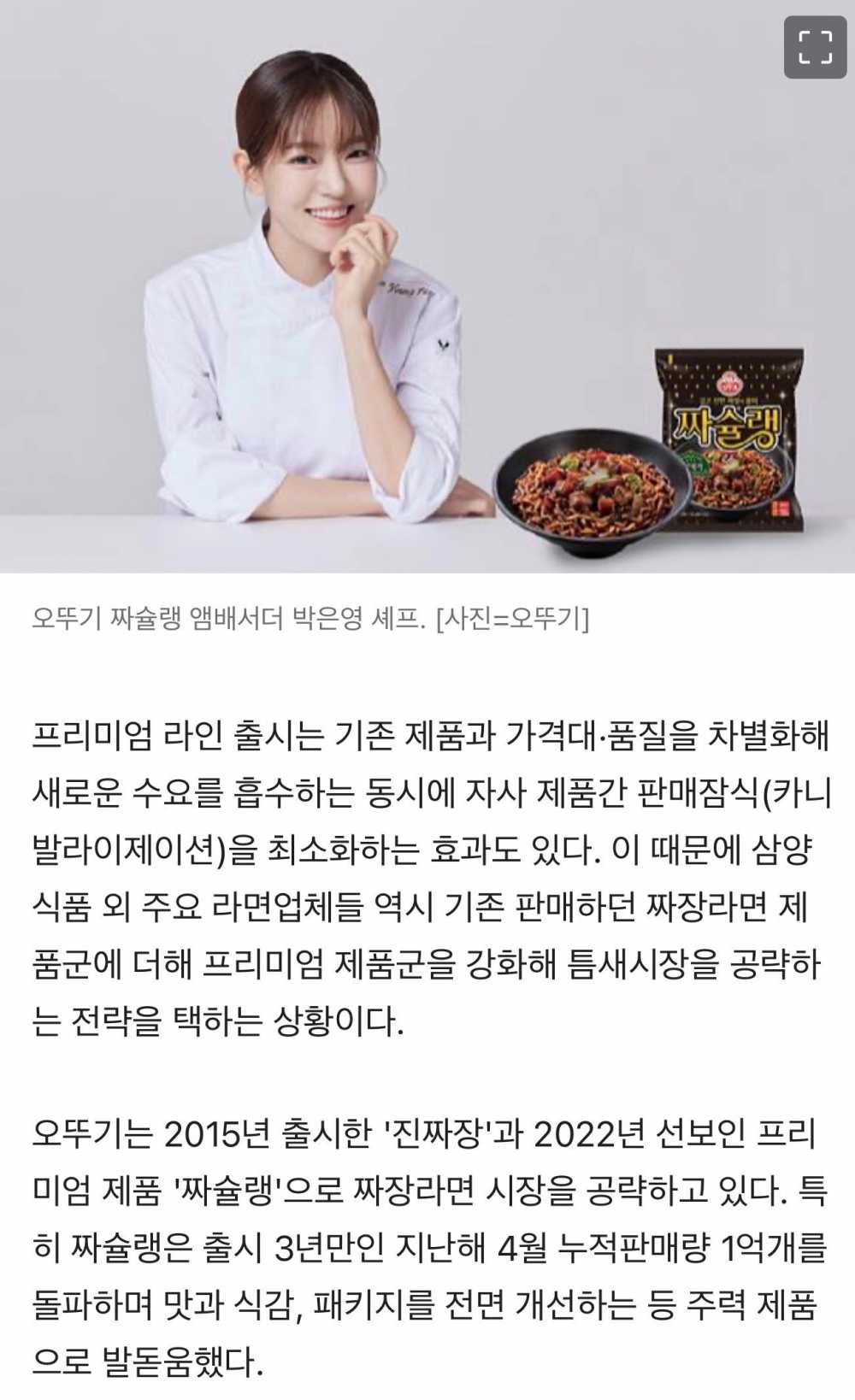
Task: Open the Ottogi Jjashulaeng ambassador photo
Action: click(x=427, y=286)
